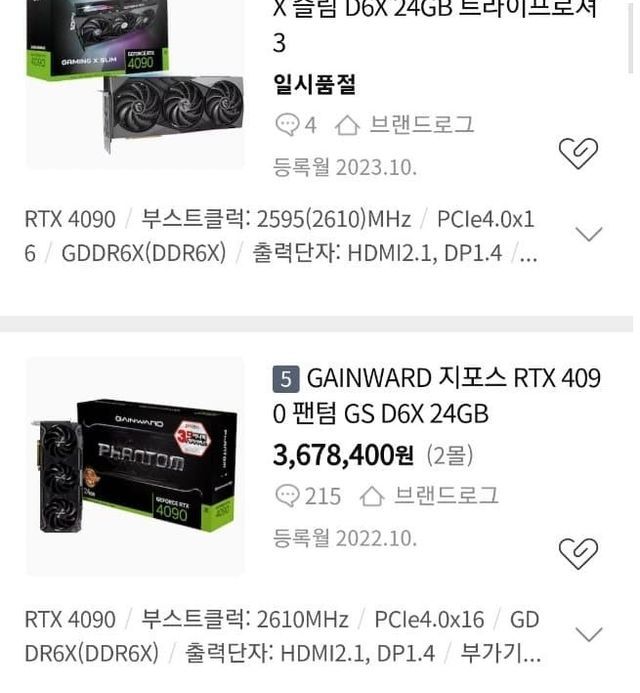Expand specs of the GAINWARD 팬텀 listing
The width and height of the screenshot is (640, 693).
(589, 635)
